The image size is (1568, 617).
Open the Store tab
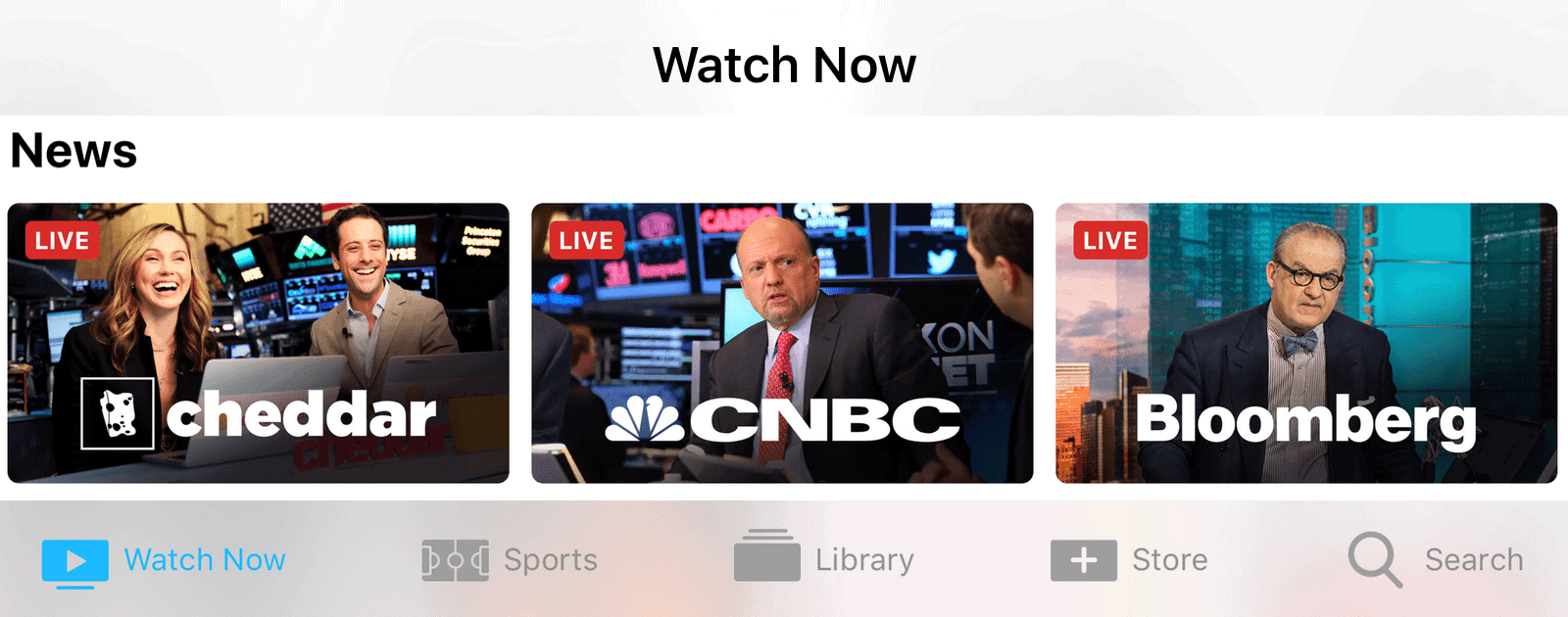click(1129, 560)
